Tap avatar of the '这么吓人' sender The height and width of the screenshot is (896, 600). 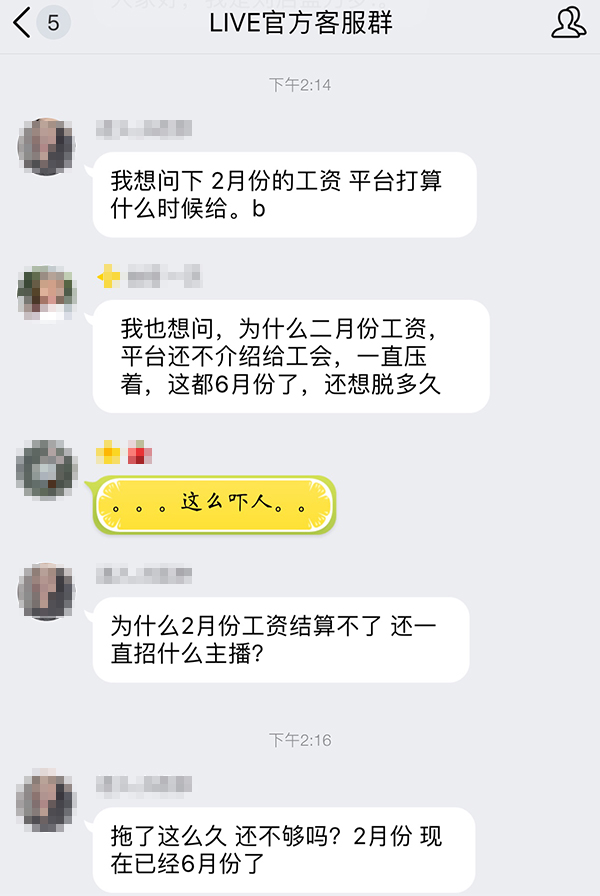pyautogui.click(x=46, y=468)
